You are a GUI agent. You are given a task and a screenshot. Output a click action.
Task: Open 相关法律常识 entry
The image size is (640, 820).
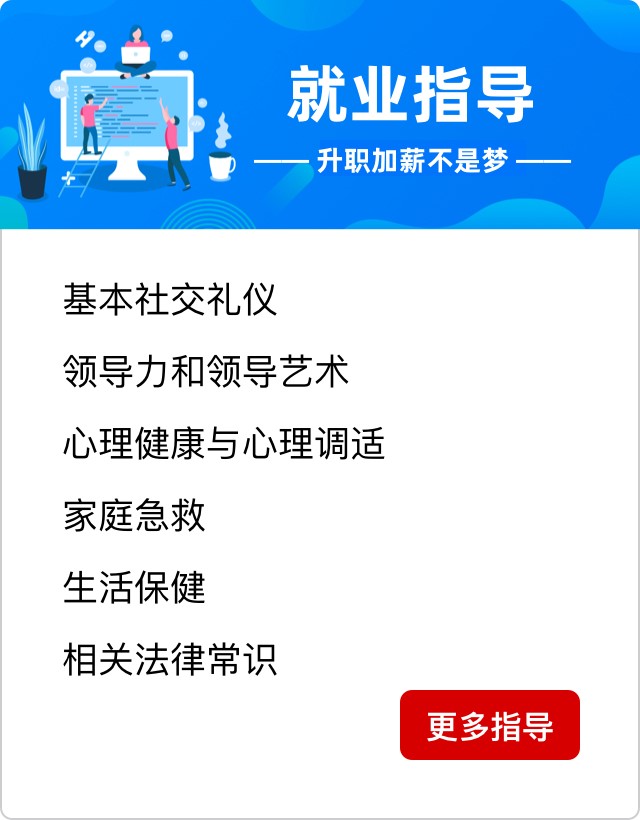click(x=169, y=659)
